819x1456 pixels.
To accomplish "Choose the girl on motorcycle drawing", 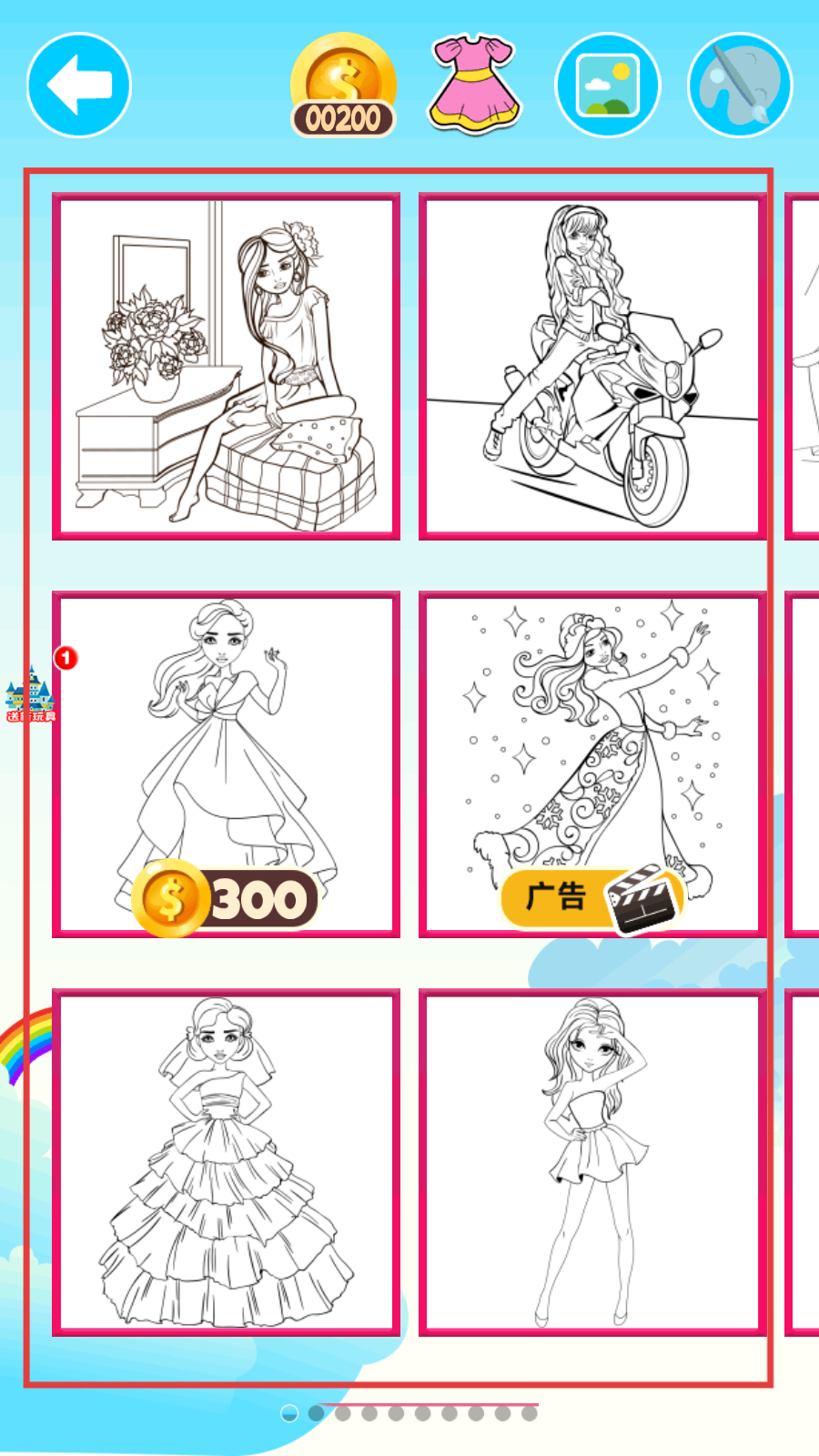I will 592,366.
